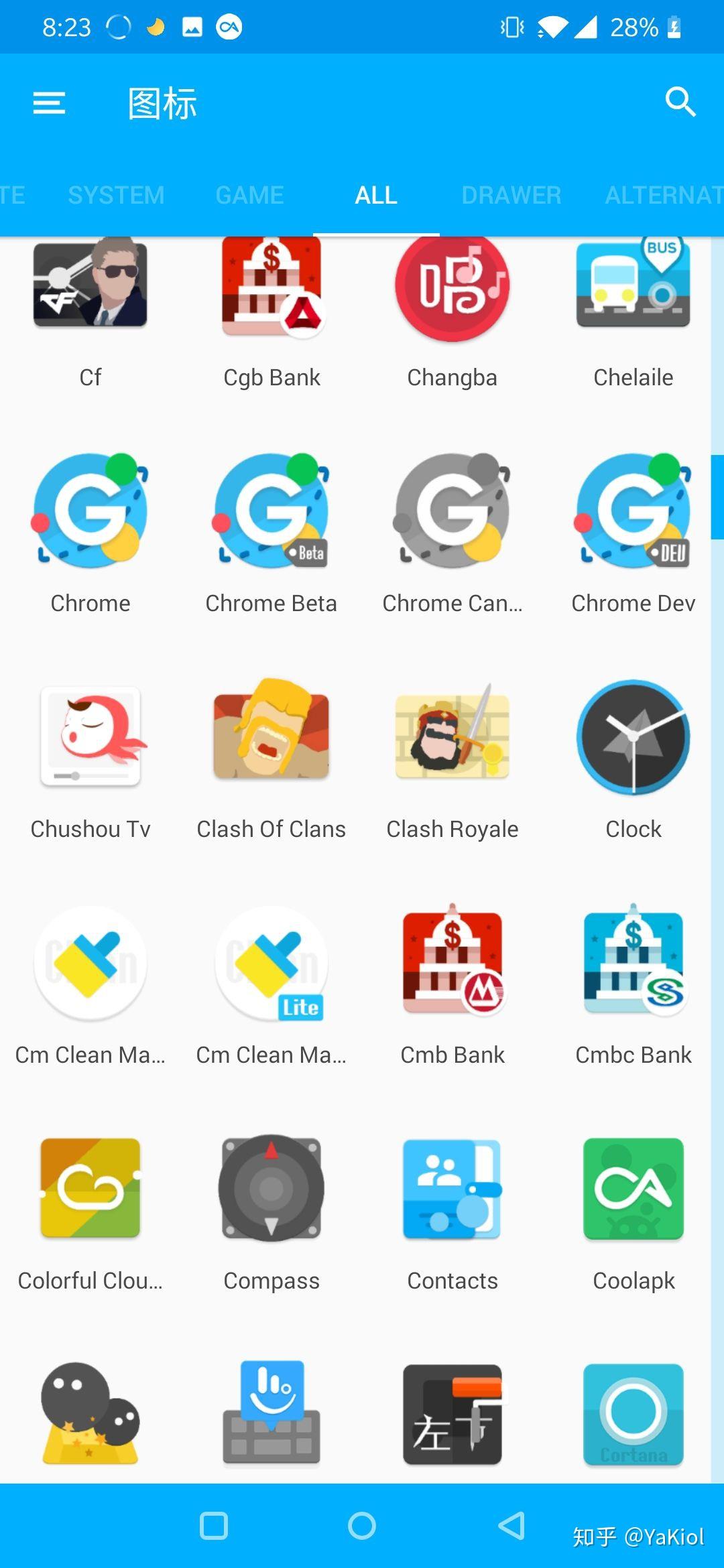The image size is (724, 1568).
Task: Select the DRAWER tab
Action: point(511,195)
